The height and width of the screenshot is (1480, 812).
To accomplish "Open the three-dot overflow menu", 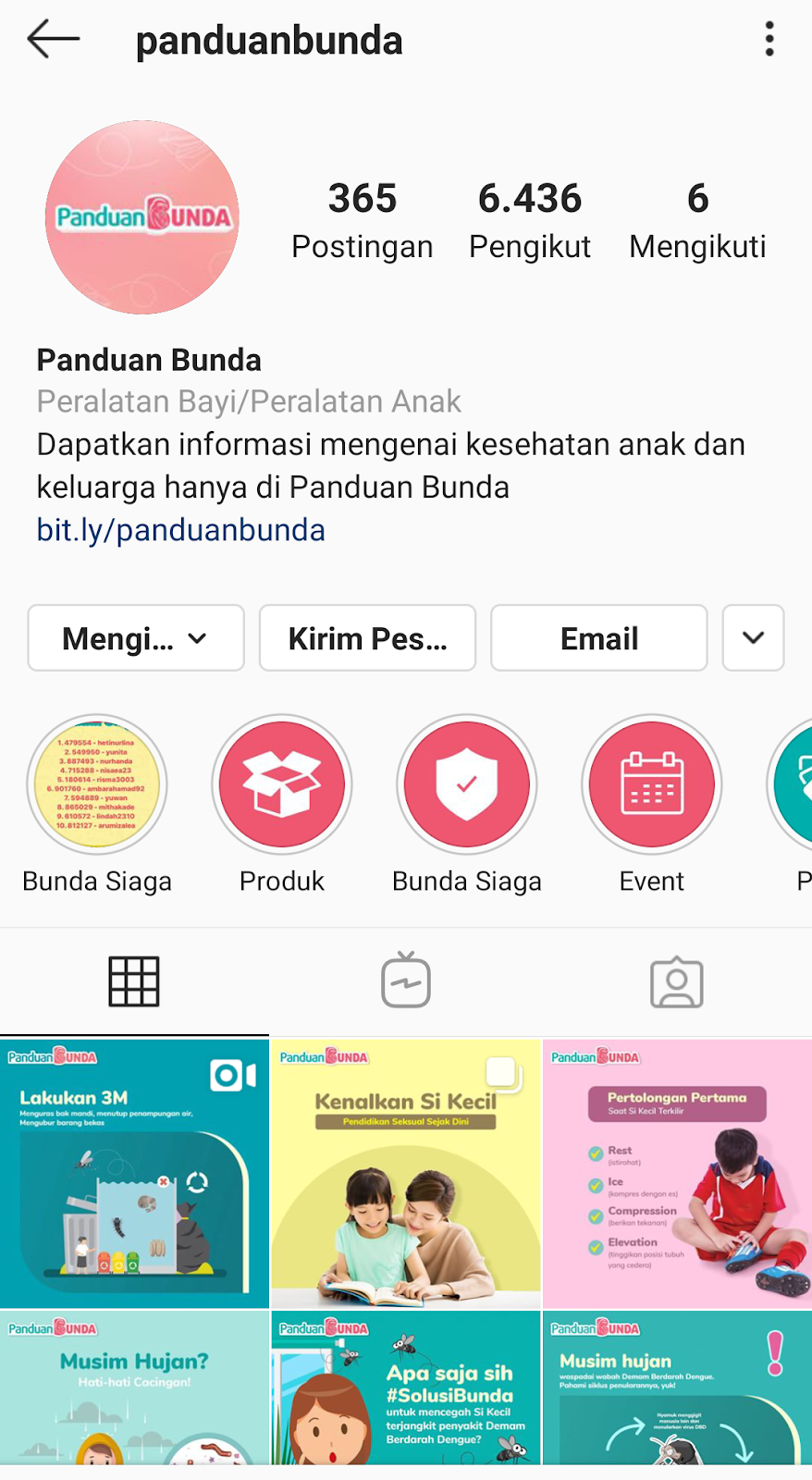I will tap(769, 40).
